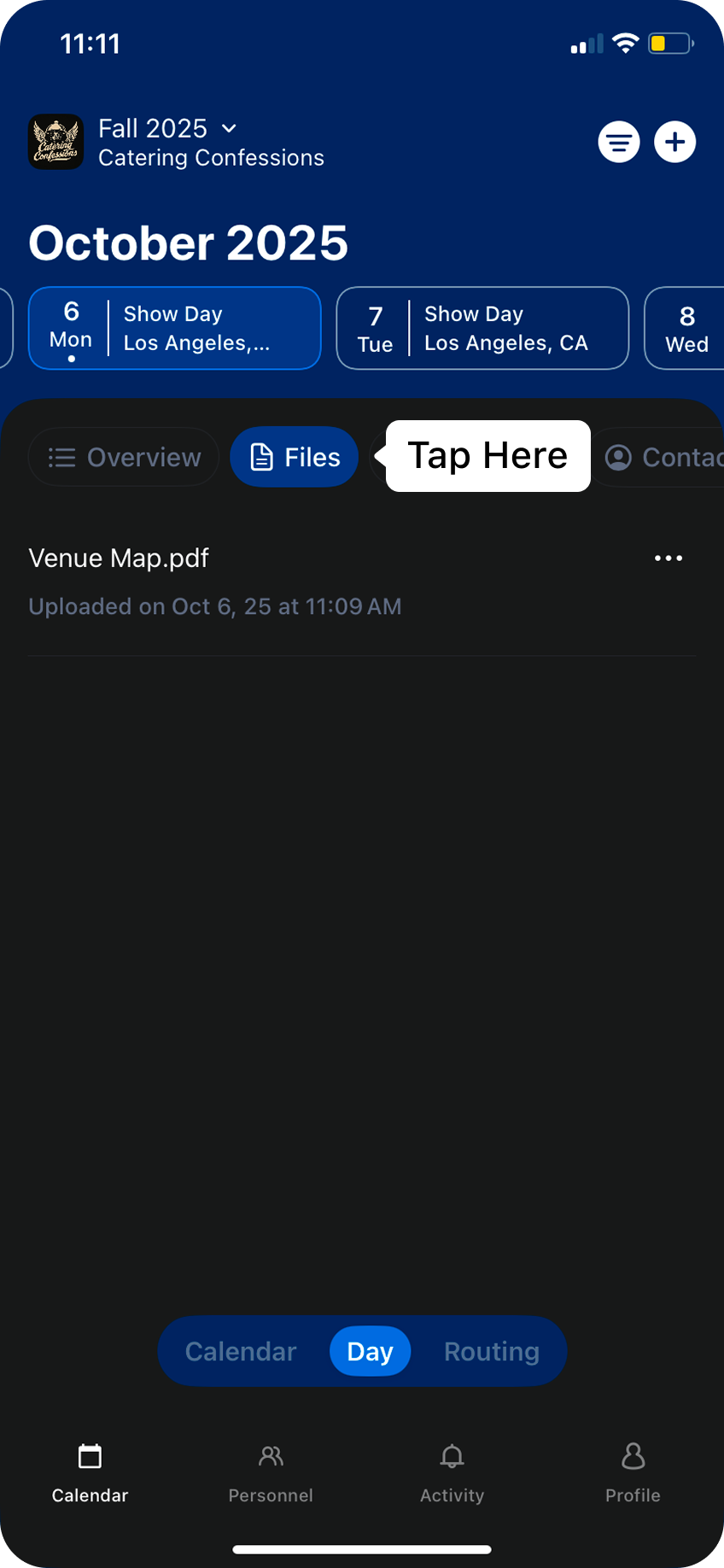Open the Calendar tab in bottom bar

coord(90,1472)
